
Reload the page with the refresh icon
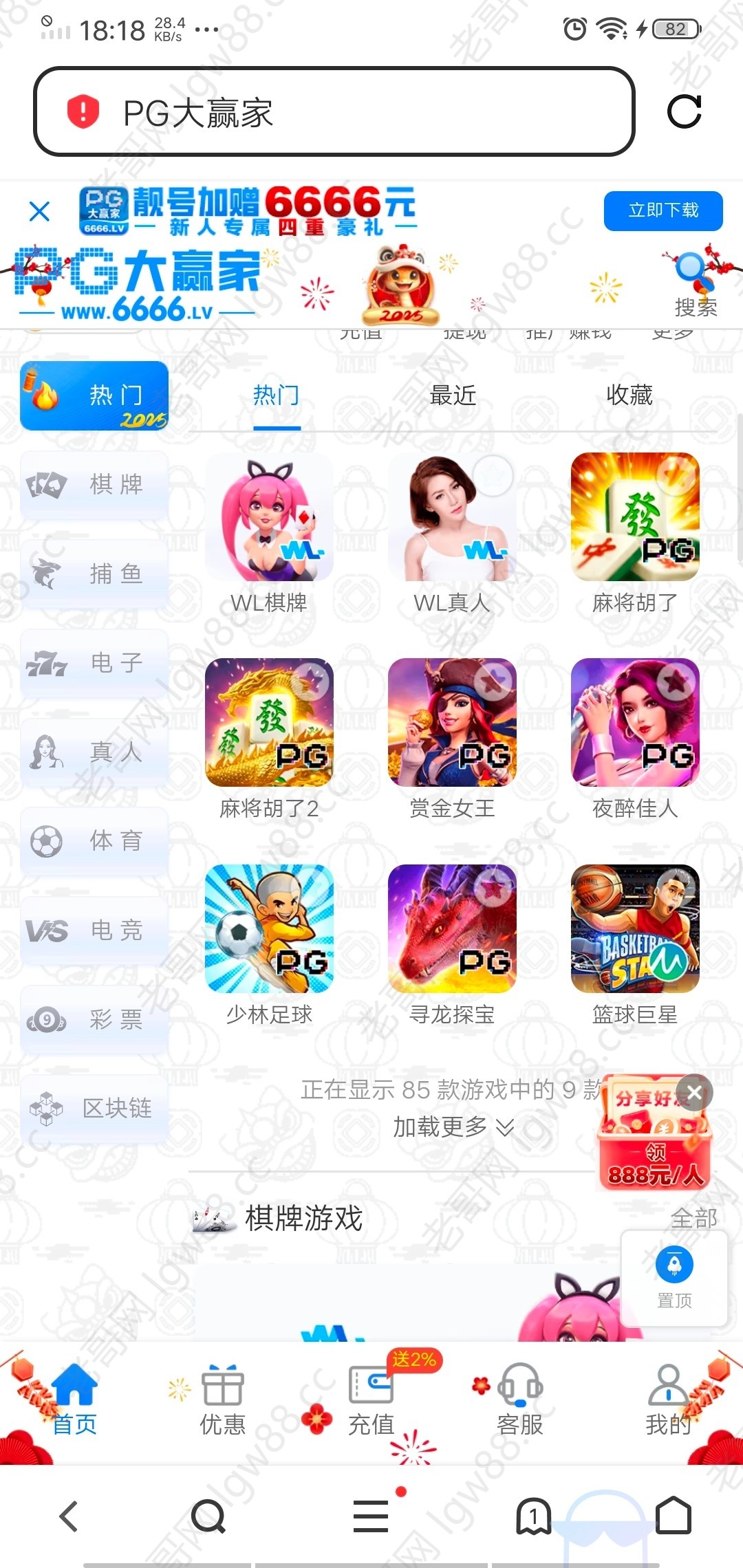click(x=684, y=111)
